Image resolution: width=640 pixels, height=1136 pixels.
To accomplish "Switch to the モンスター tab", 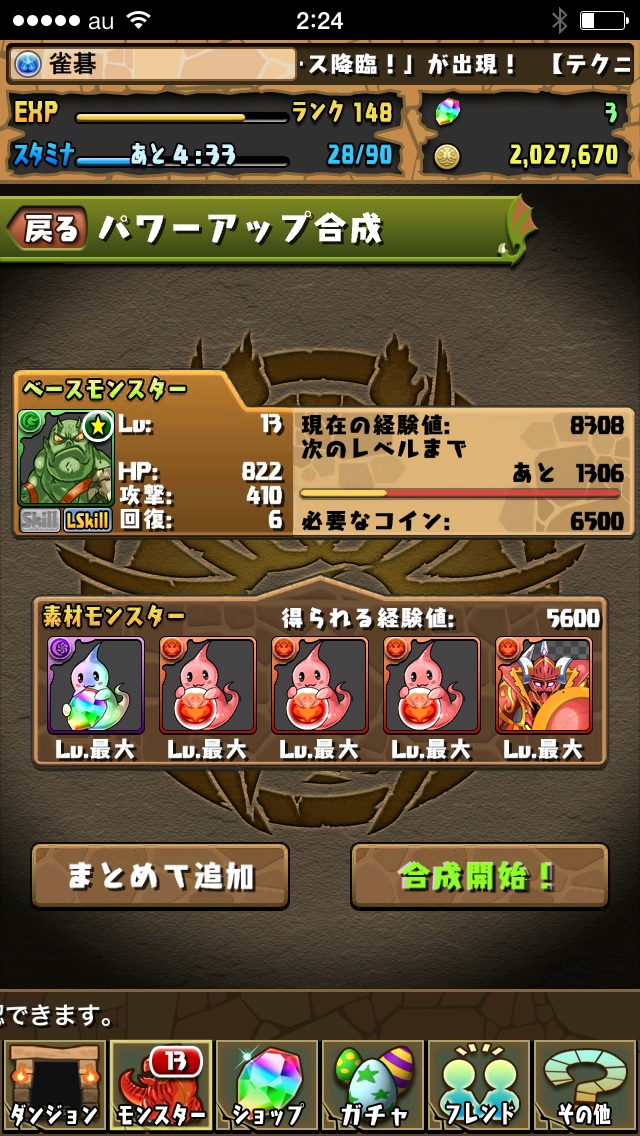I will point(160,1086).
